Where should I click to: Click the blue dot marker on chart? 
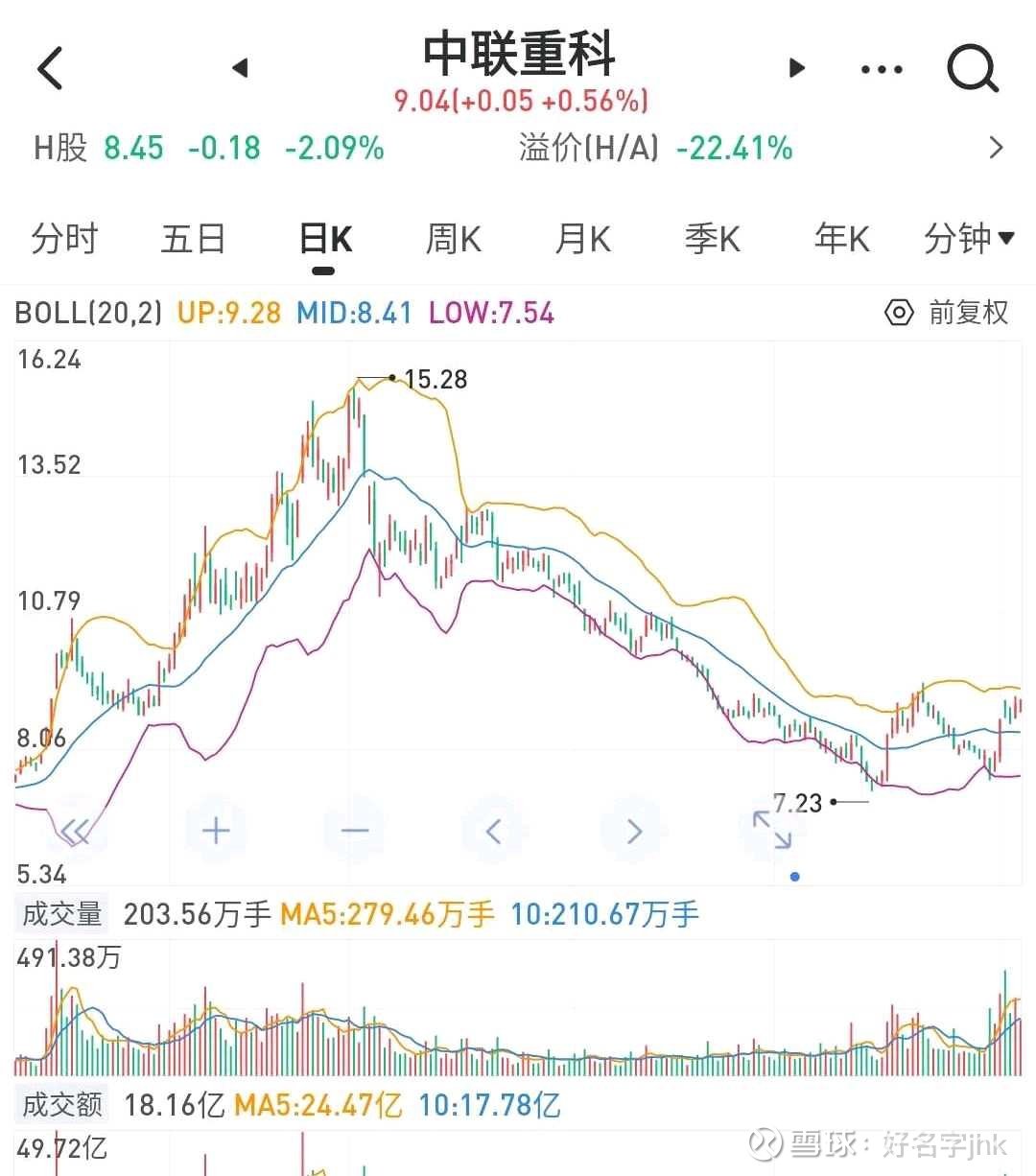[794, 876]
